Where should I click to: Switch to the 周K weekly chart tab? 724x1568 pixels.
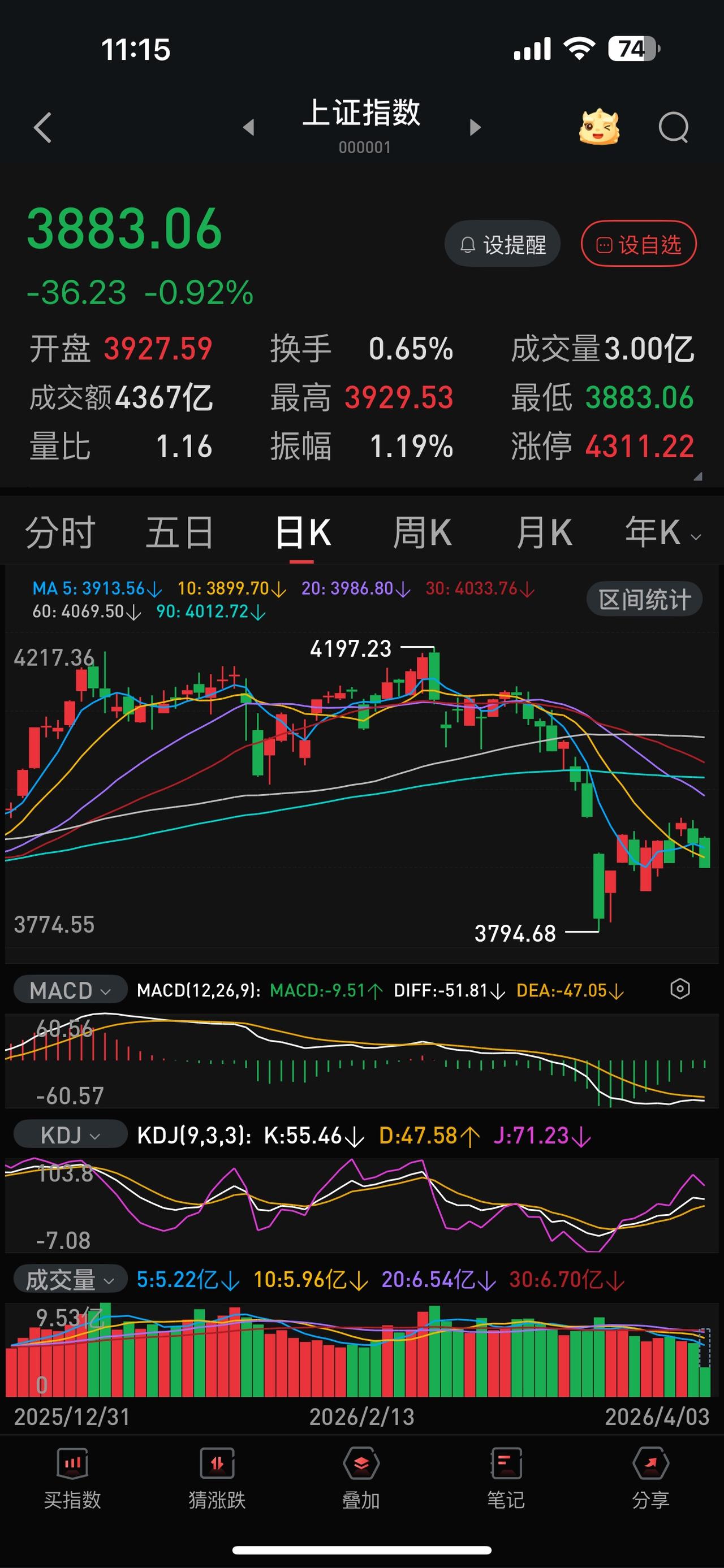pyautogui.click(x=424, y=531)
